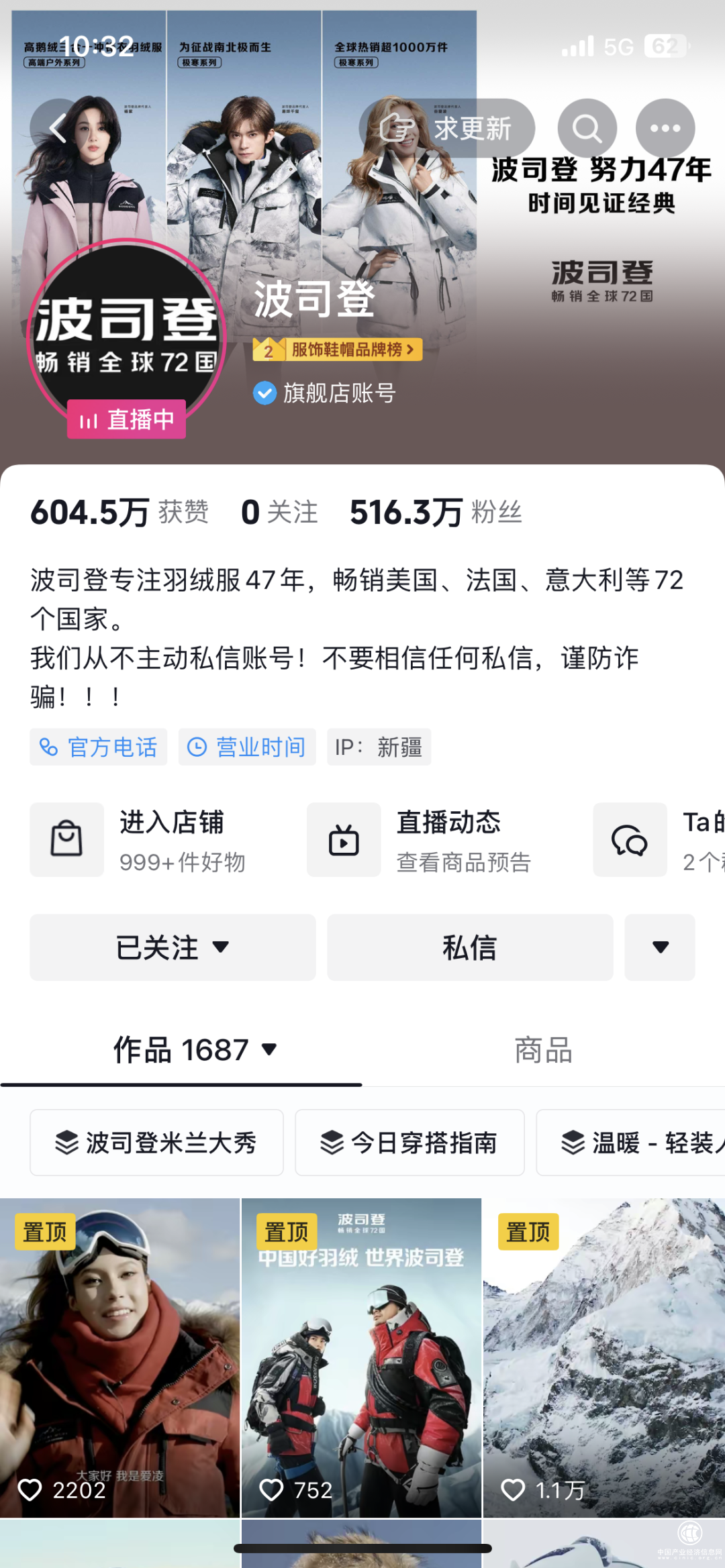View 营业时间 business hours
Image resolution: width=725 pixels, height=1568 pixels.
pos(247,747)
